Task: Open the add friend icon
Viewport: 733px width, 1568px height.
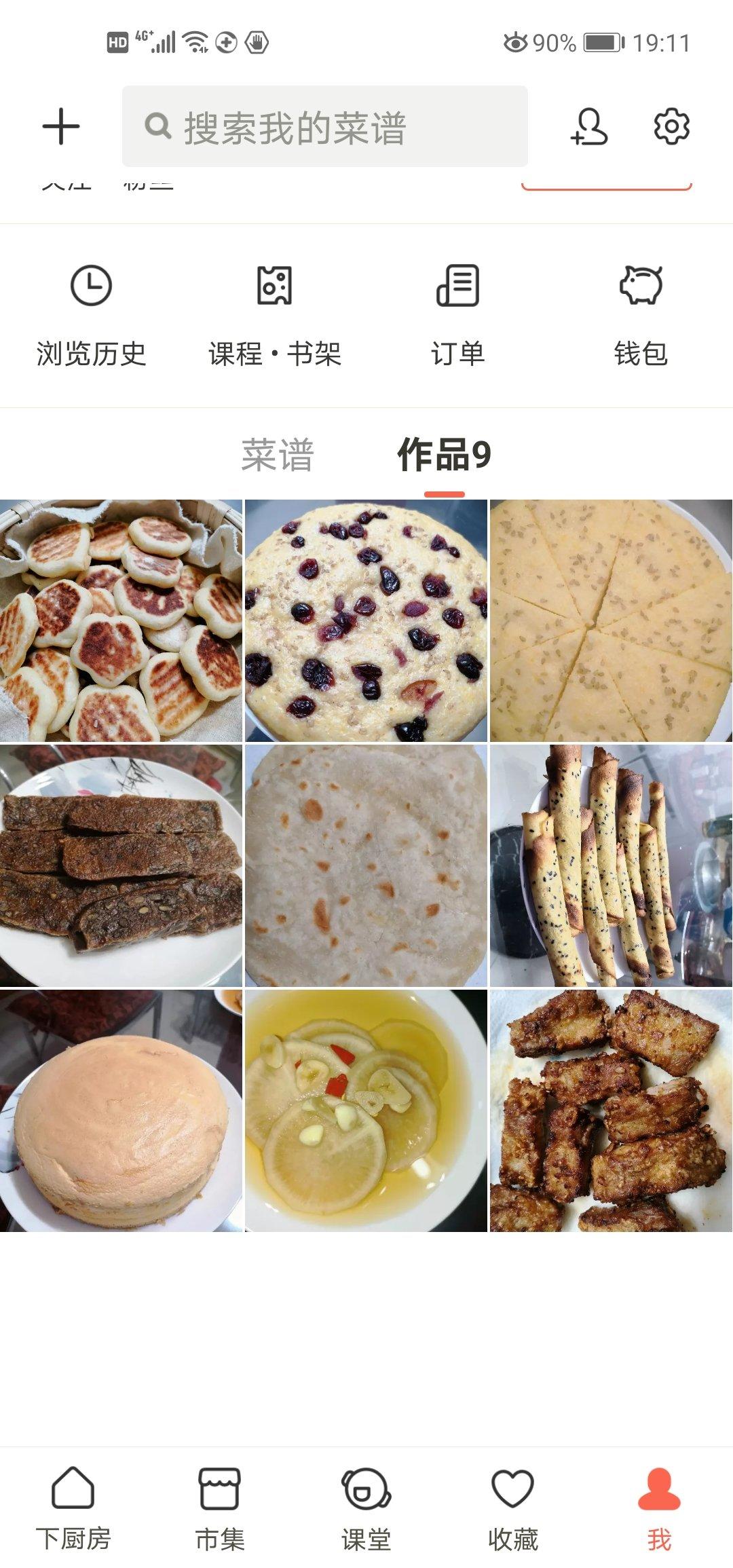Action: (588, 126)
